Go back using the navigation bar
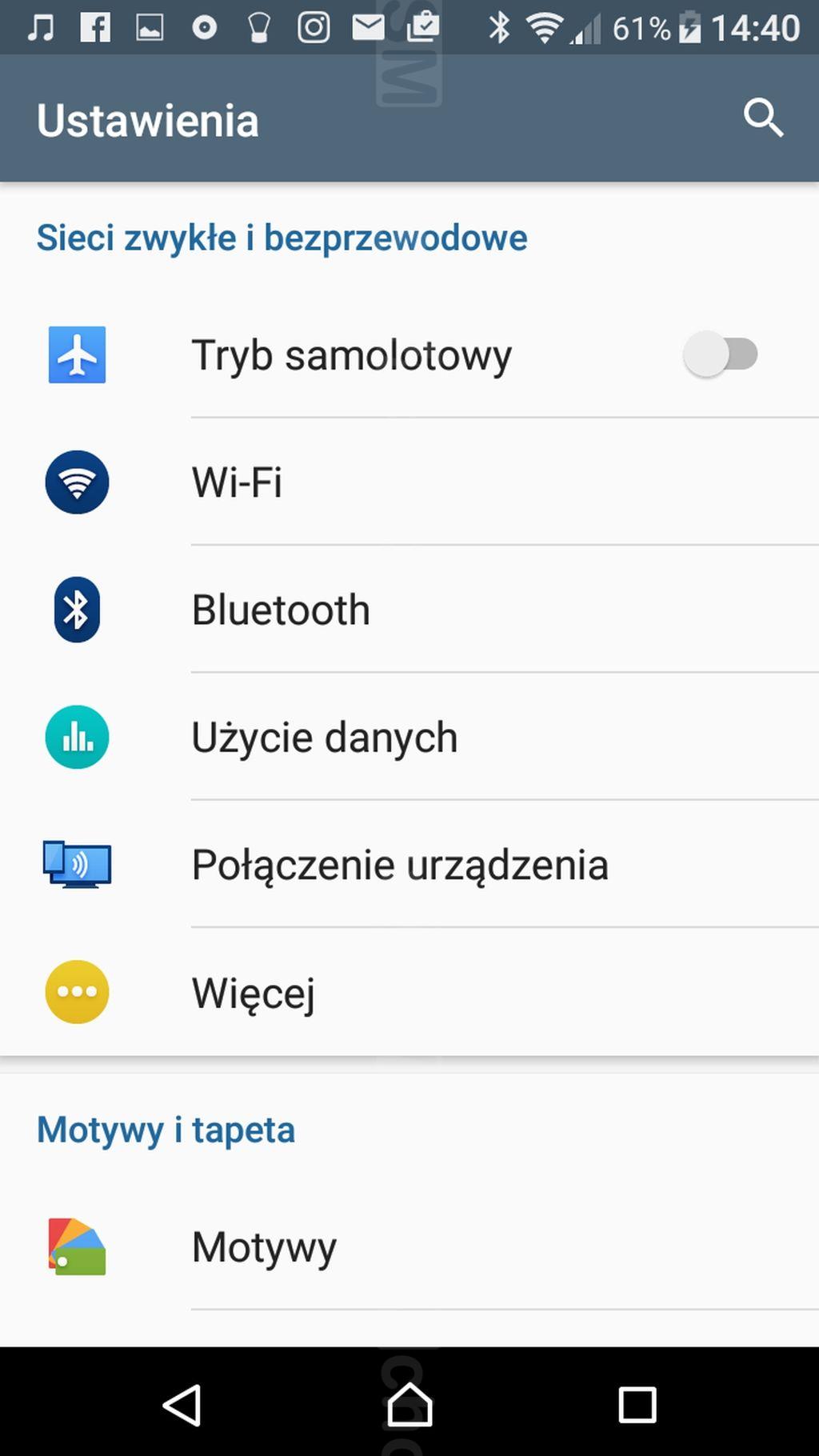Viewport: 819px width, 1456px height. (x=182, y=1405)
